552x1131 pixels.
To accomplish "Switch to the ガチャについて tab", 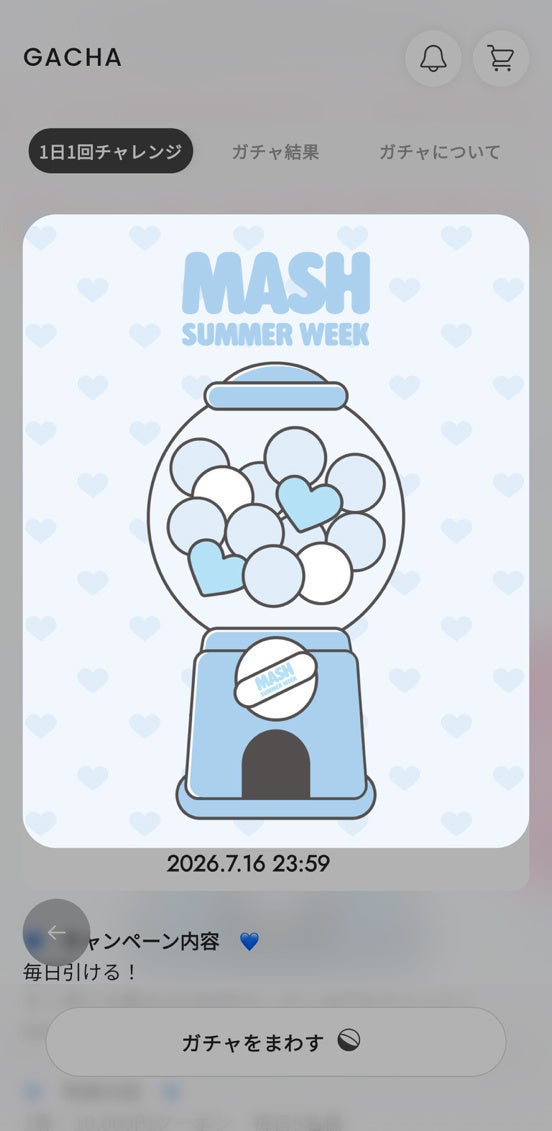I will (x=439, y=152).
